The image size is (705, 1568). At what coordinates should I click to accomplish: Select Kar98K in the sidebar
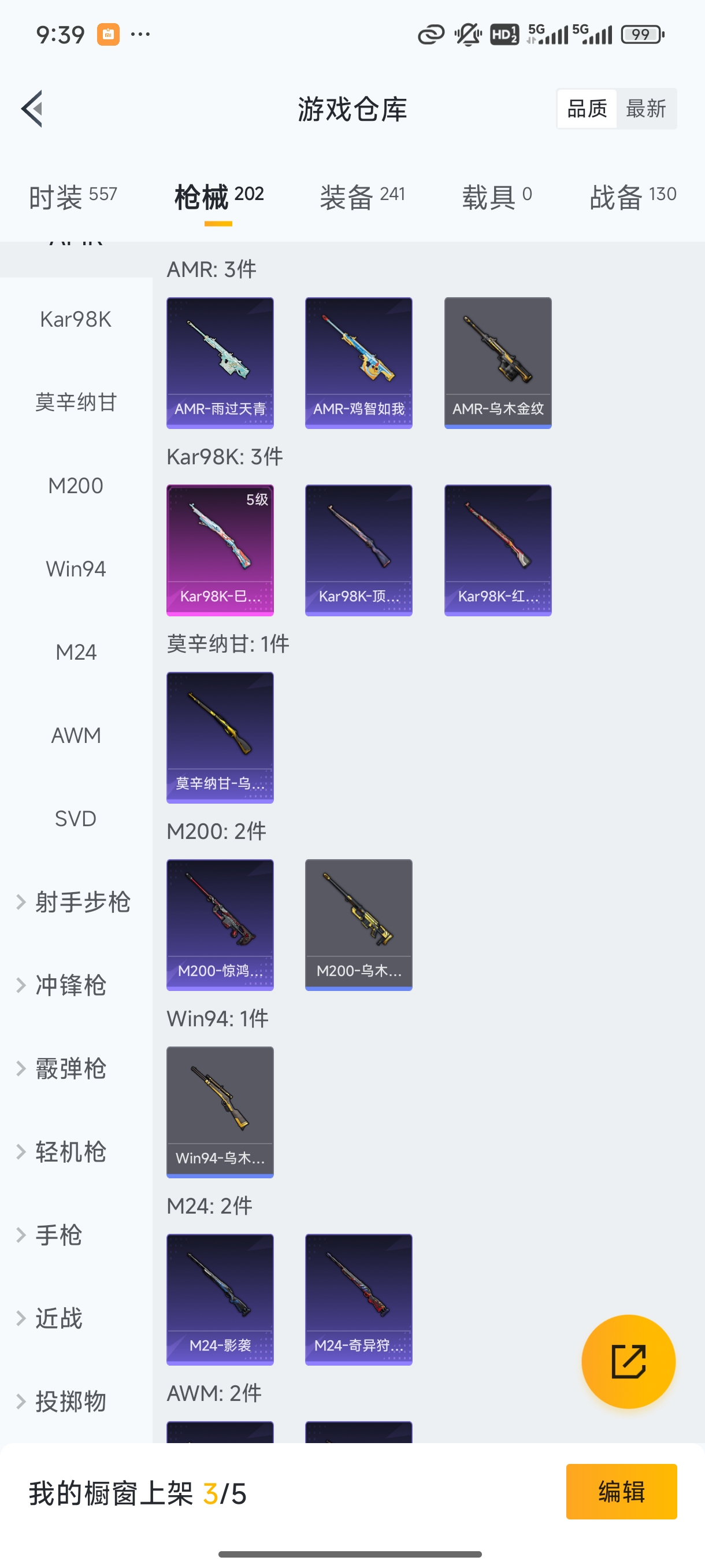(76, 319)
